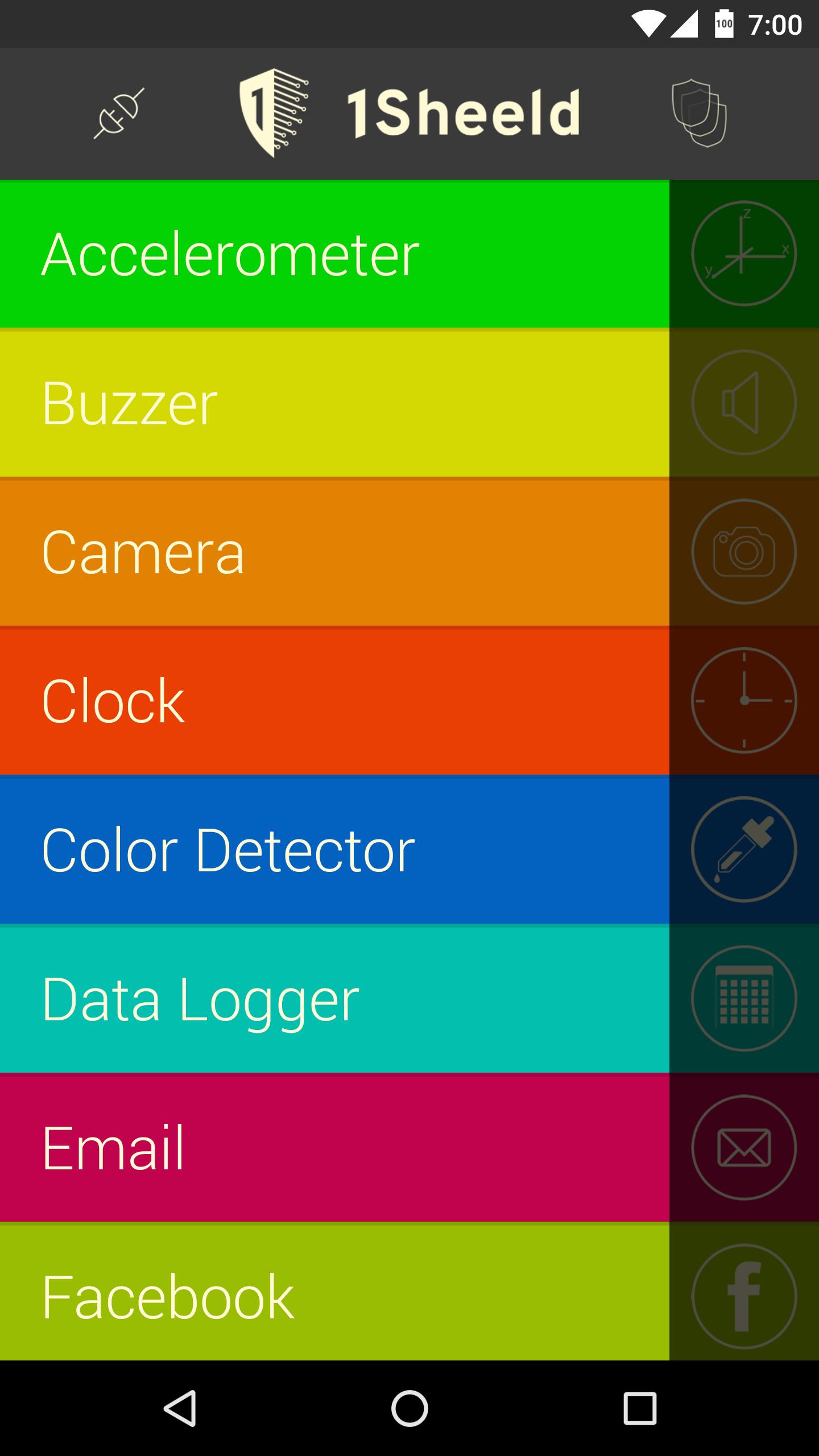Image resolution: width=819 pixels, height=1456 pixels.
Task: Tap the system home button
Action: [x=409, y=1408]
